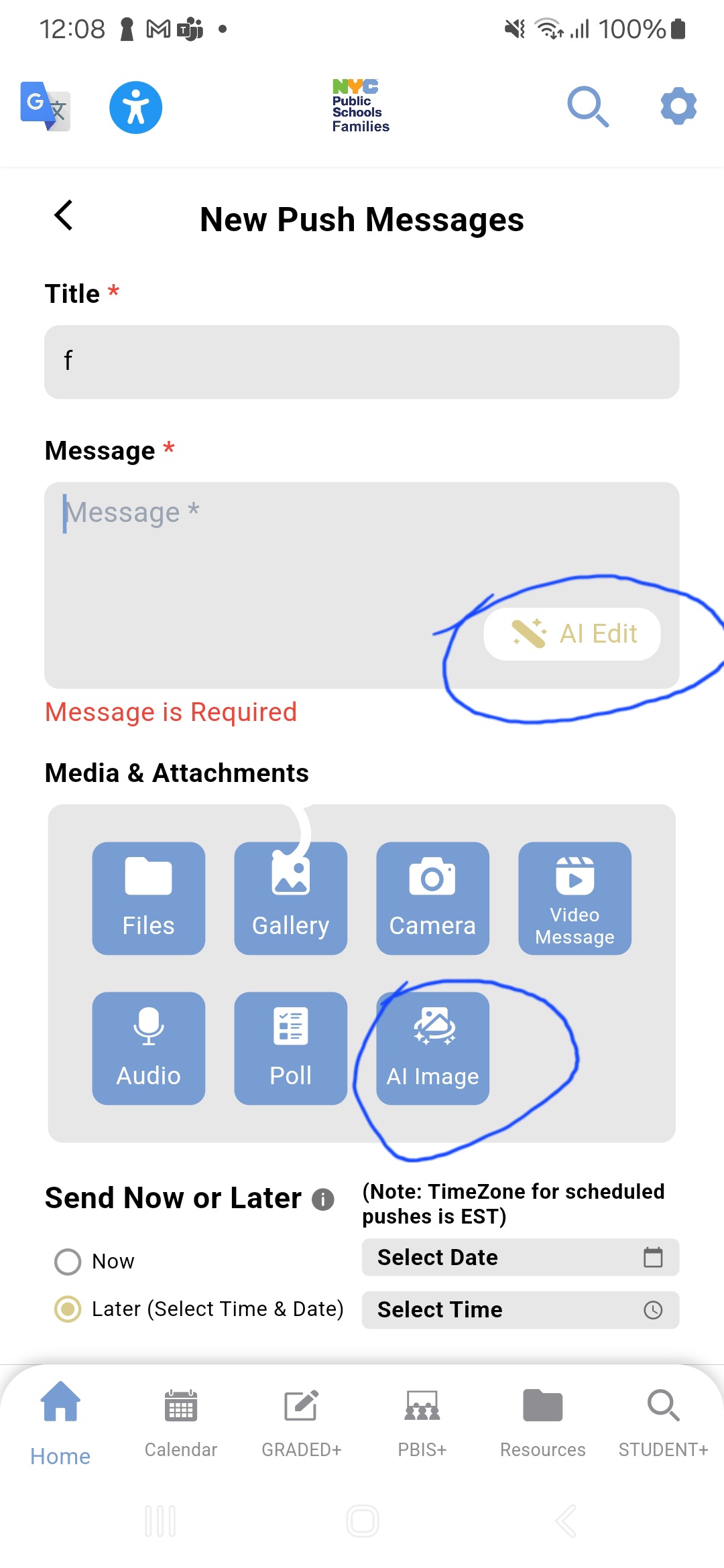Open the Google Translate icon

click(x=45, y=107)
